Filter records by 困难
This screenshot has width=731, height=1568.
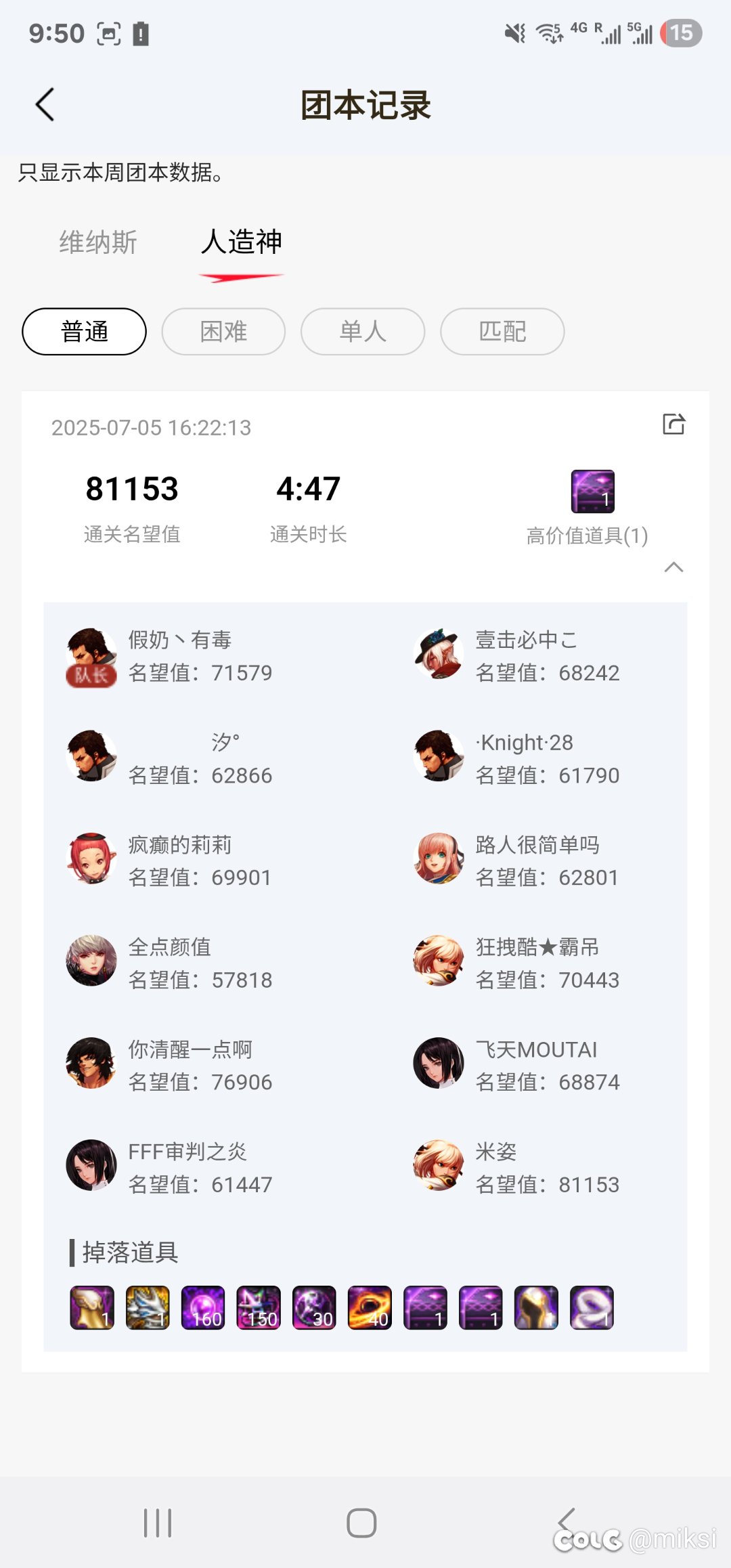[223, 332]
